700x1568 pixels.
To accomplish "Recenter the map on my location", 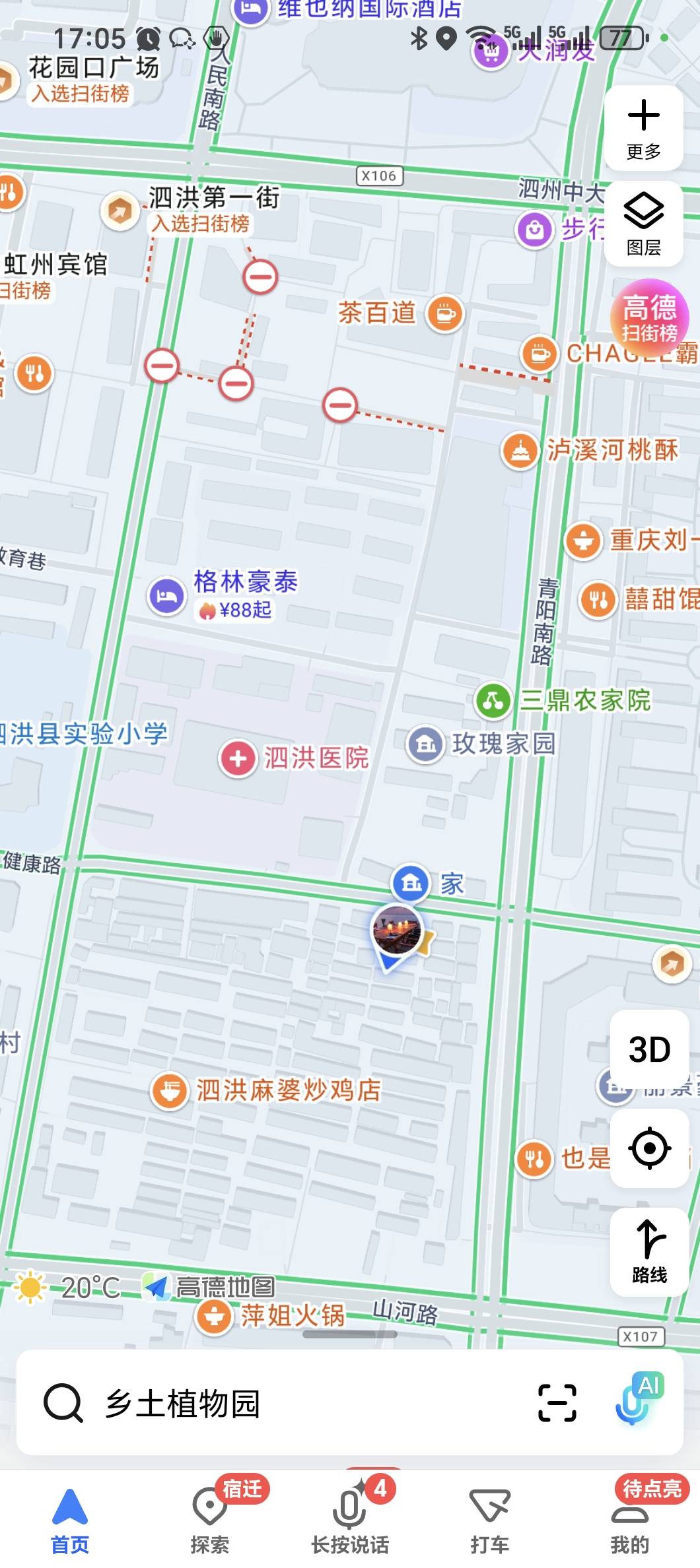I will coord(649,1148).
